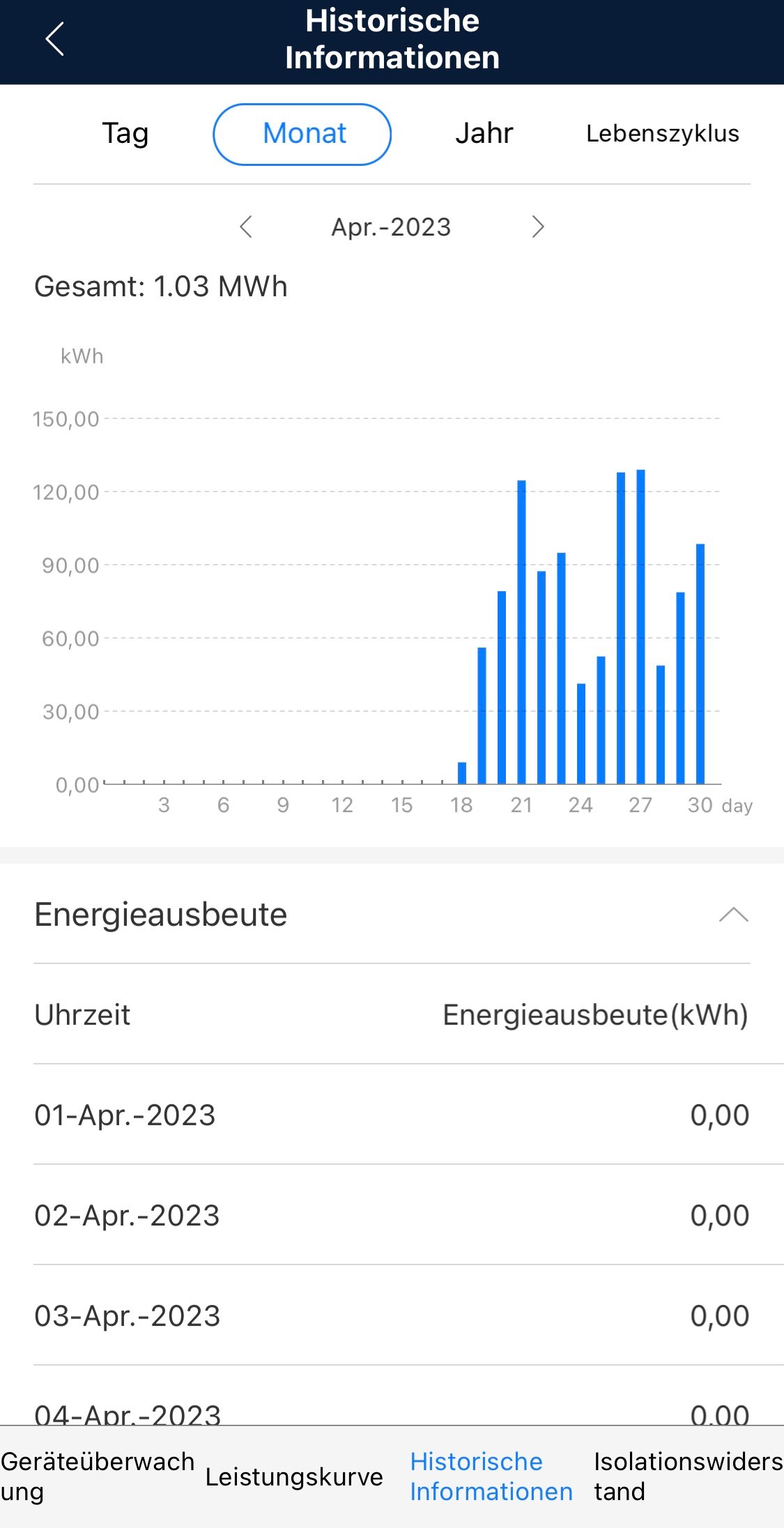
Task: Go to the previous month before Apr.-2023
Action: tap(246, 227)
